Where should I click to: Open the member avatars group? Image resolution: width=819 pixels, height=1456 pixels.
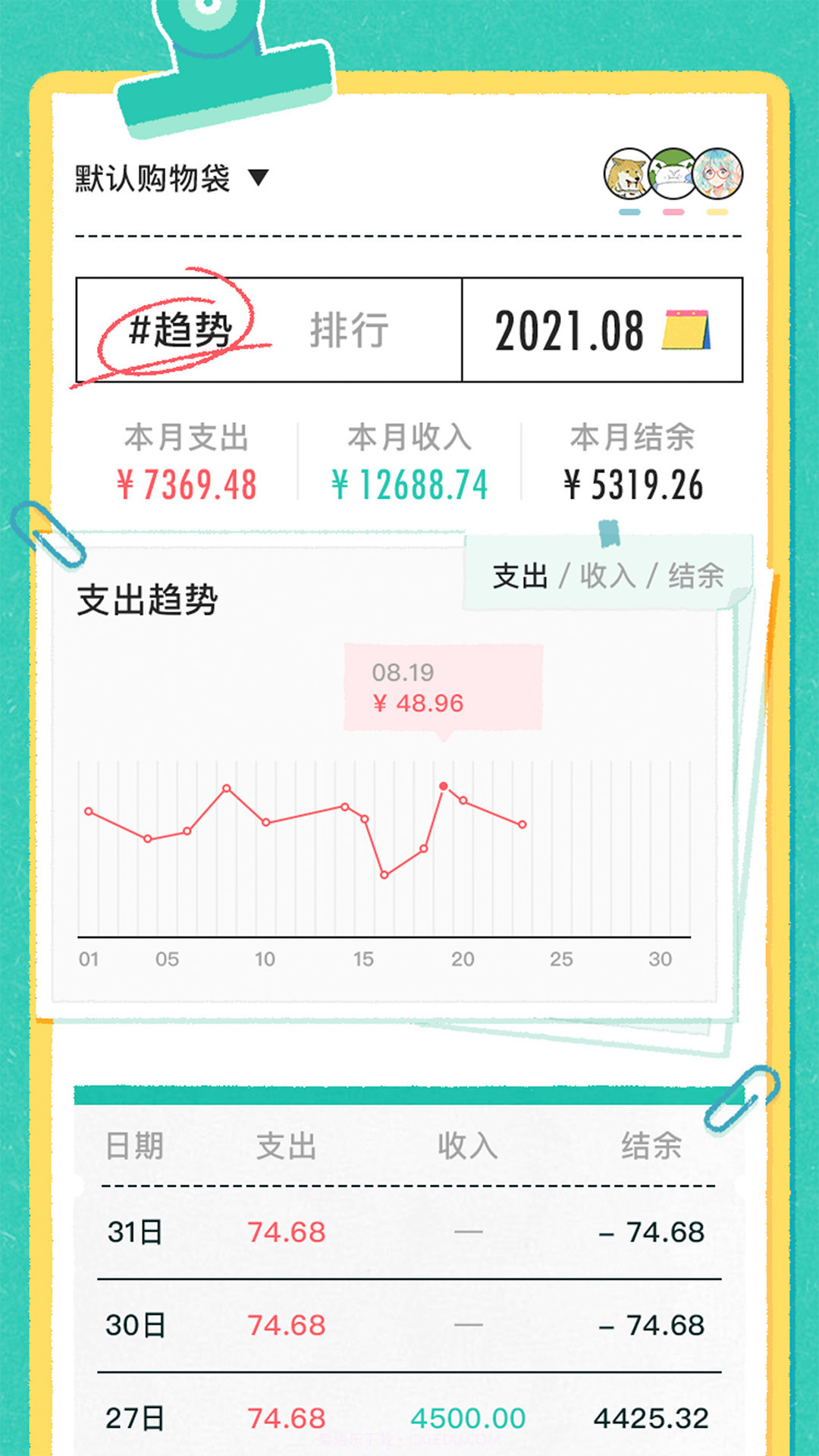click(x=673, y=174)
